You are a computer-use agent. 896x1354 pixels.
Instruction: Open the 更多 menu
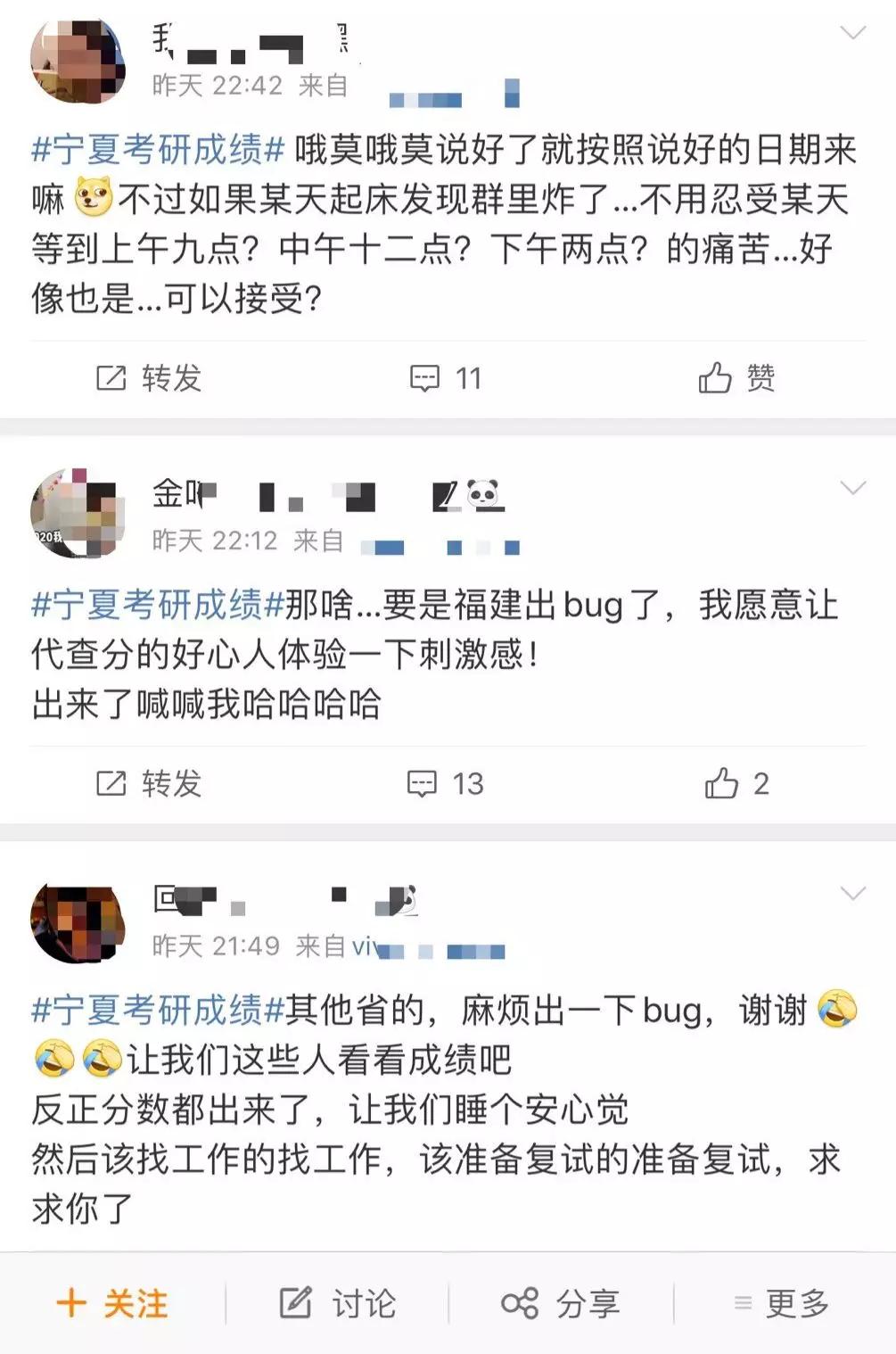pyautogui.click(x=782, y=1304)
